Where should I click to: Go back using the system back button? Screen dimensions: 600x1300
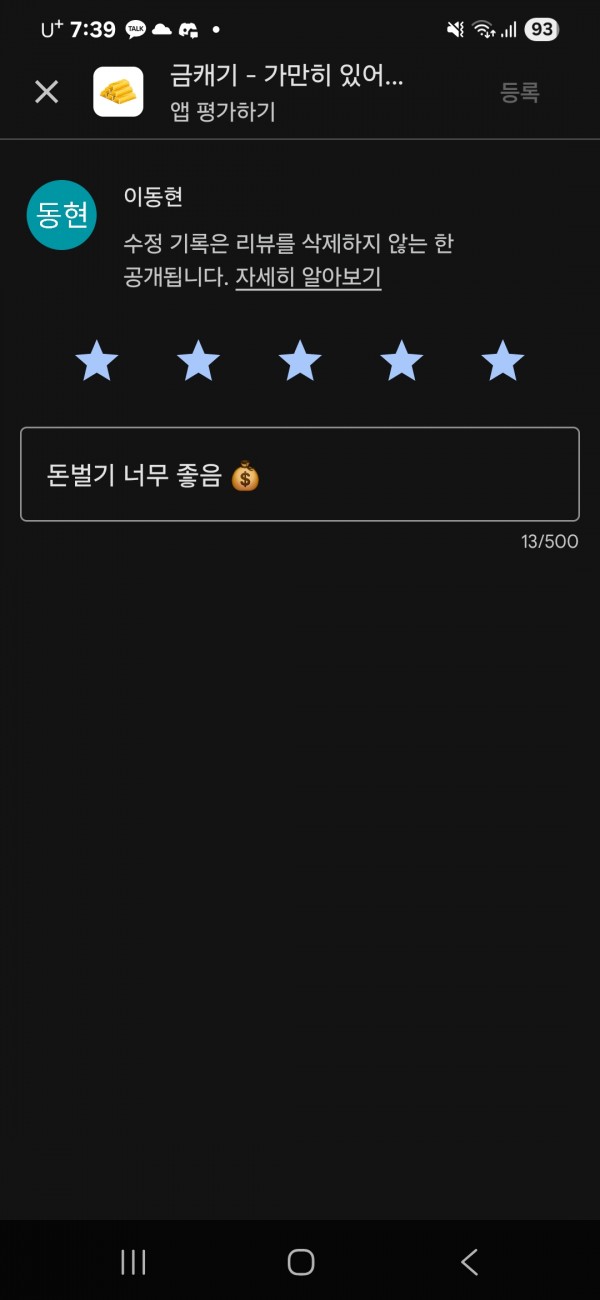tap(469, 1262)
